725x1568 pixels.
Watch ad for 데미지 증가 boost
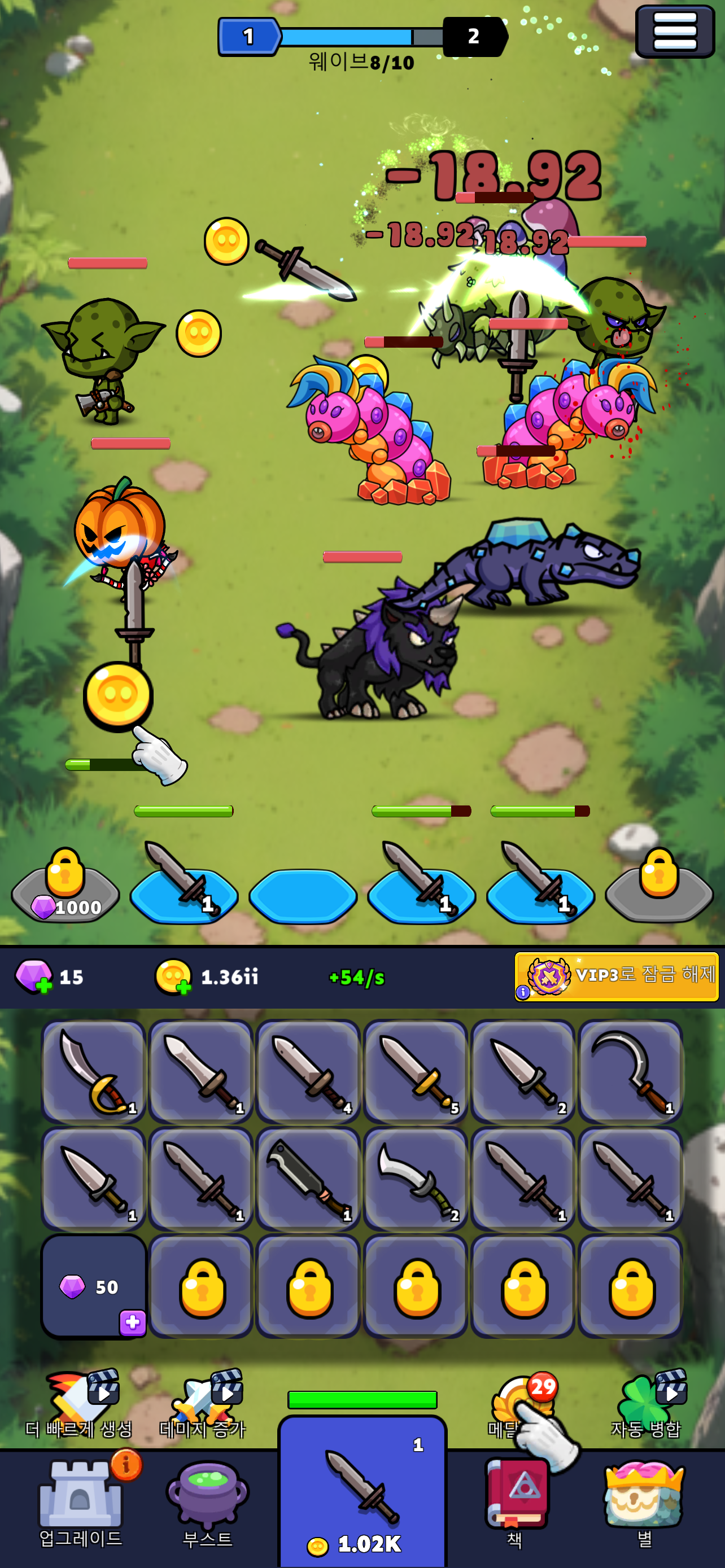[x=203, y=1403]
